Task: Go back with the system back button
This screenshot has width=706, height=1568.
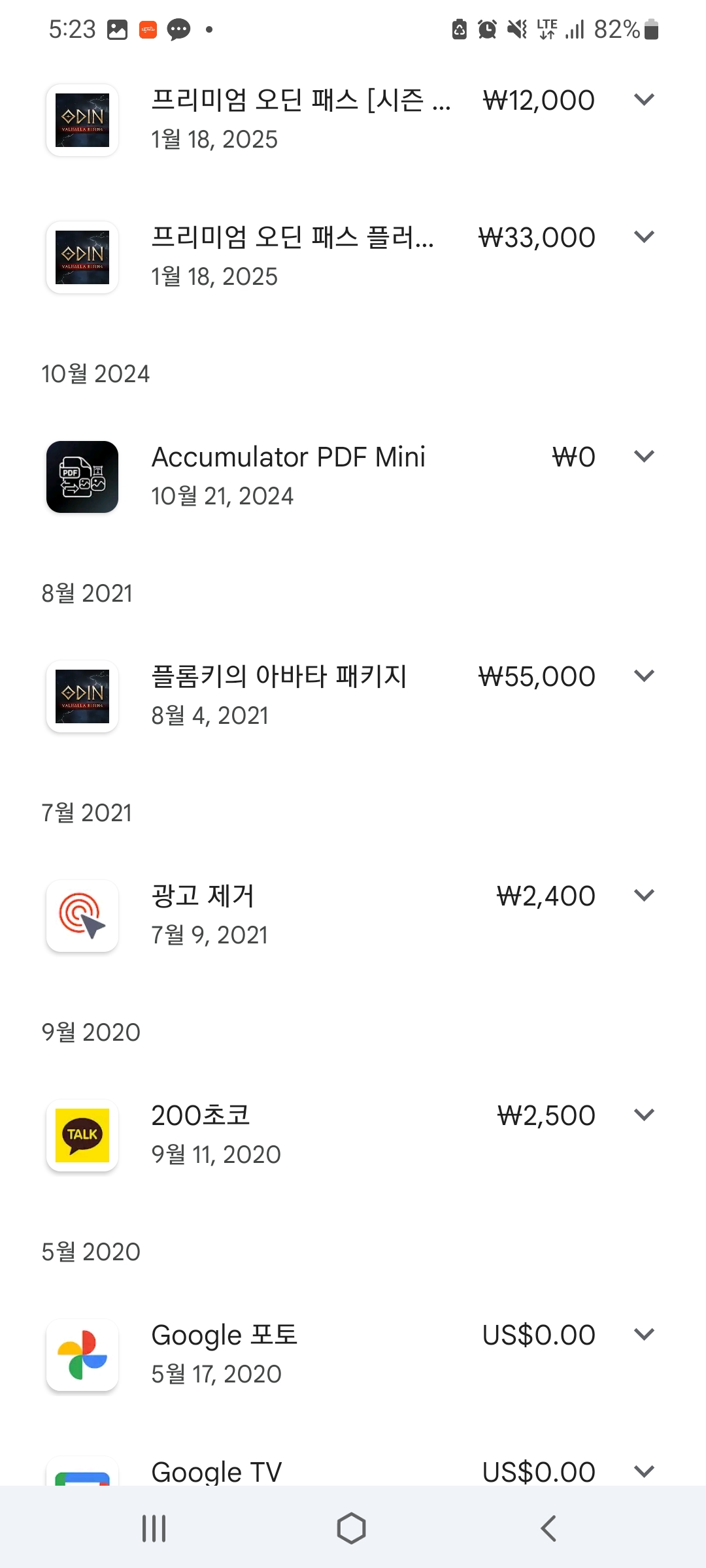Action: click(548, 1529)
